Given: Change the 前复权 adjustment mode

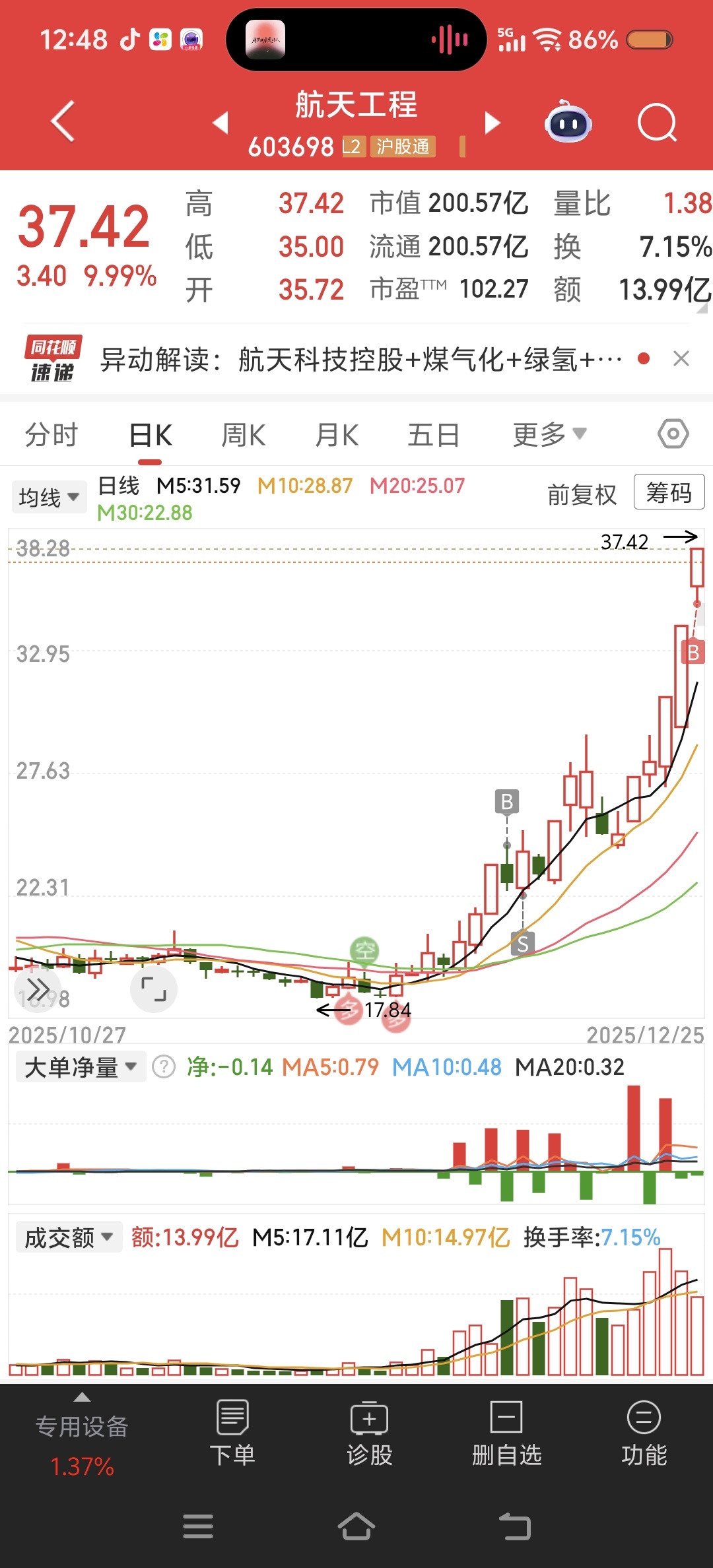Looking at the screenshot, I should [x=582, y=494].
